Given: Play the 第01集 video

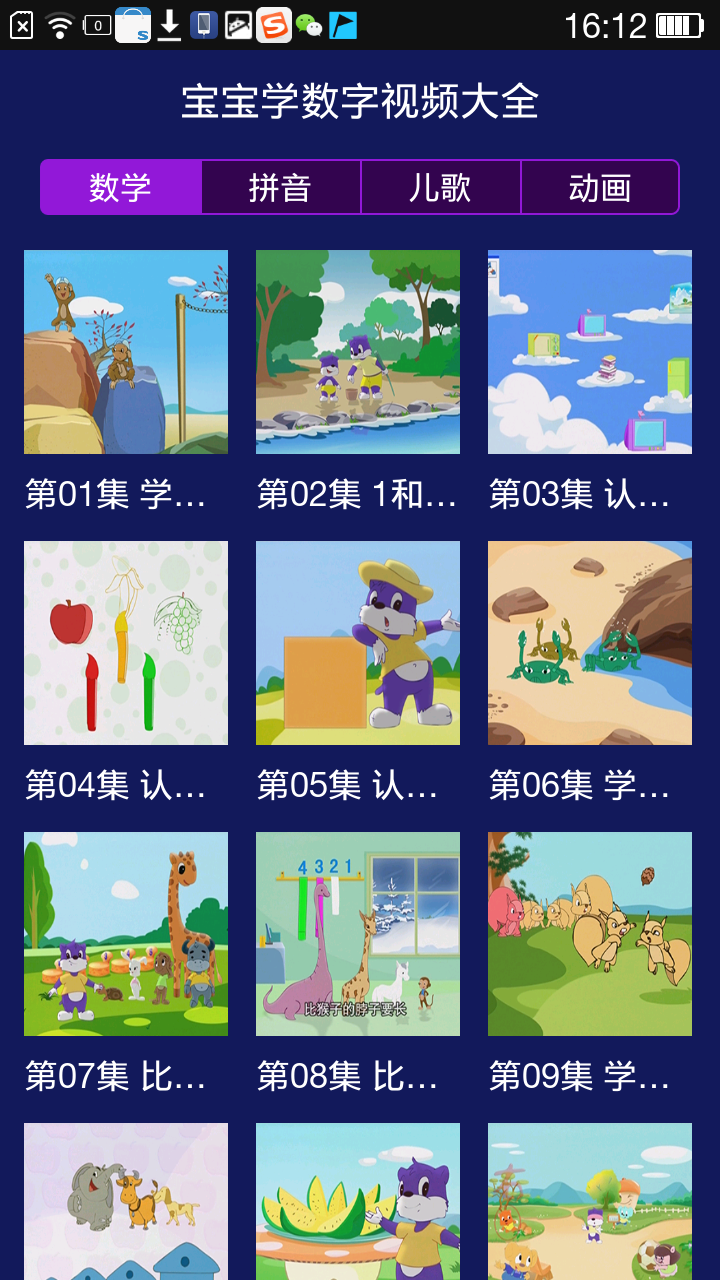Looking at the screenshot, I should tap(126, 352).
